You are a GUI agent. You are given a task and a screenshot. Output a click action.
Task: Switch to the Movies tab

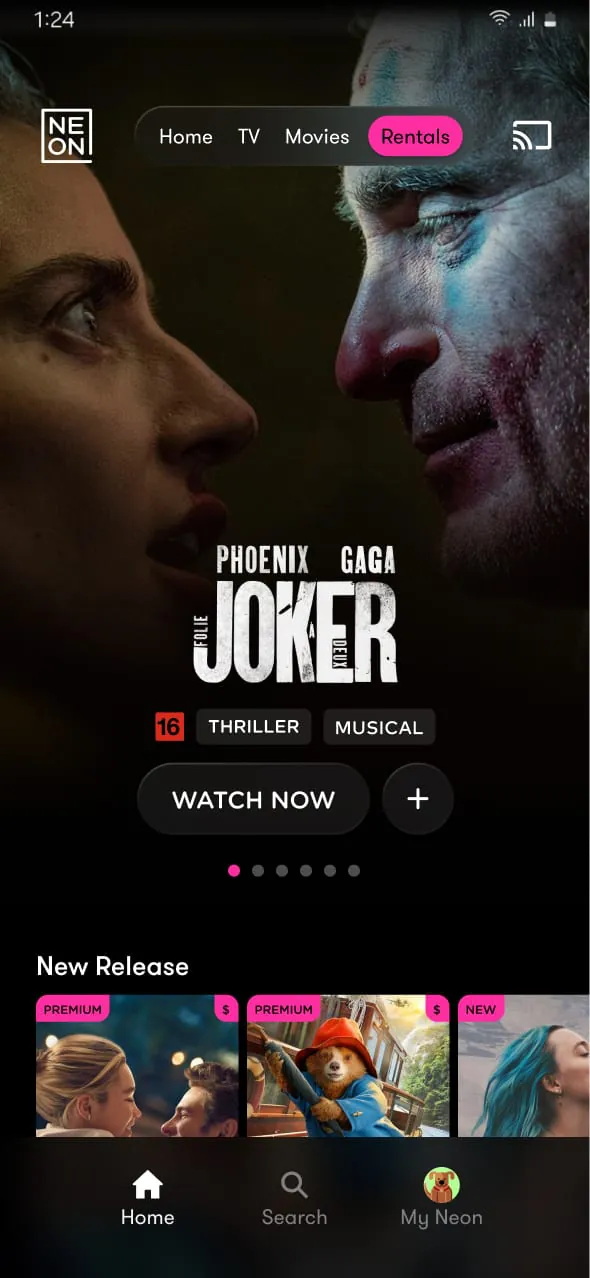click(x=317, y=137)
